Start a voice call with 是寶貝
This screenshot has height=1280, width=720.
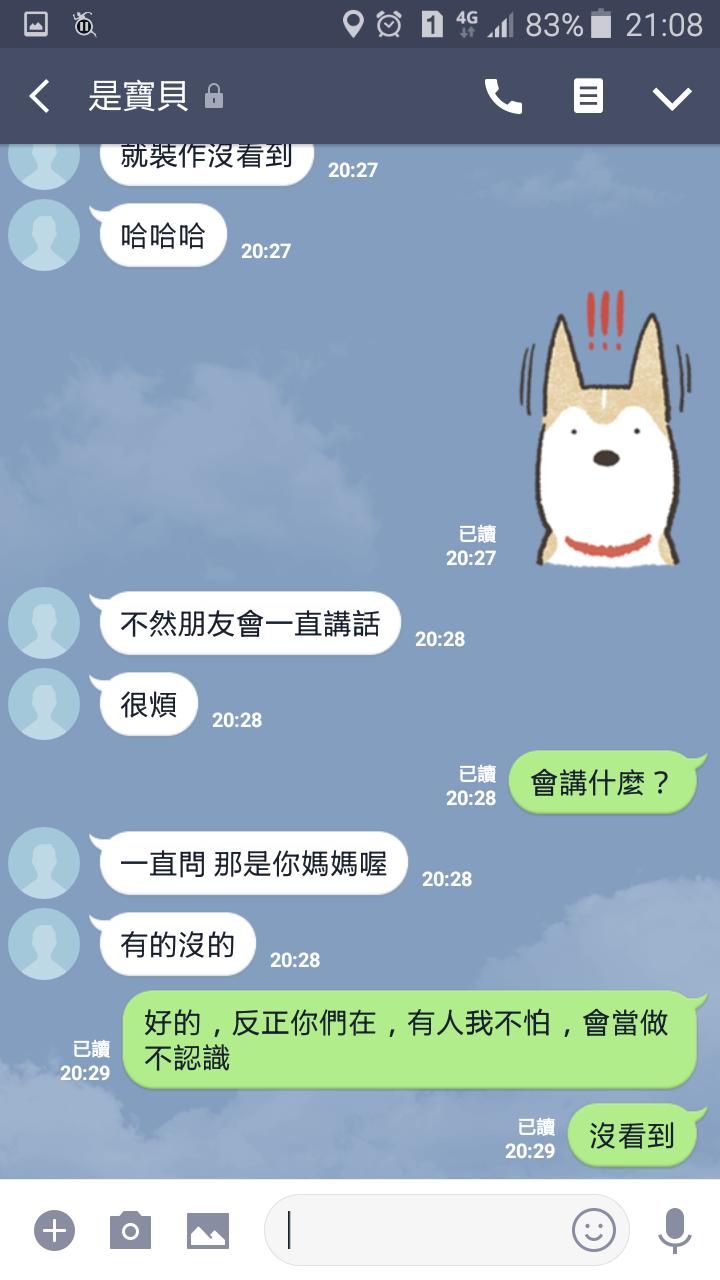pos(503,96)
